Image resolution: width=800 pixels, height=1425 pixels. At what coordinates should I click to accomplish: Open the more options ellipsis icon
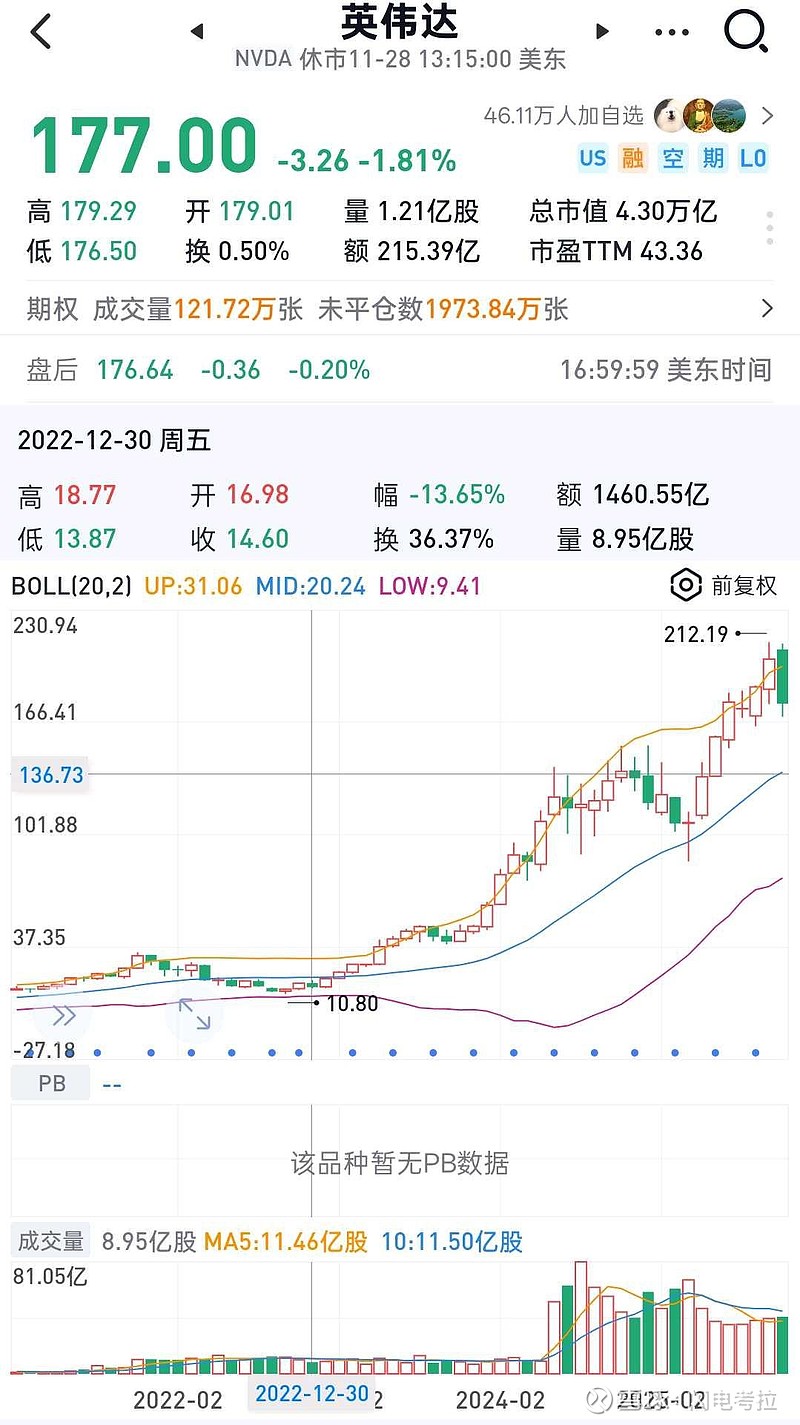[x=671, y=31]
